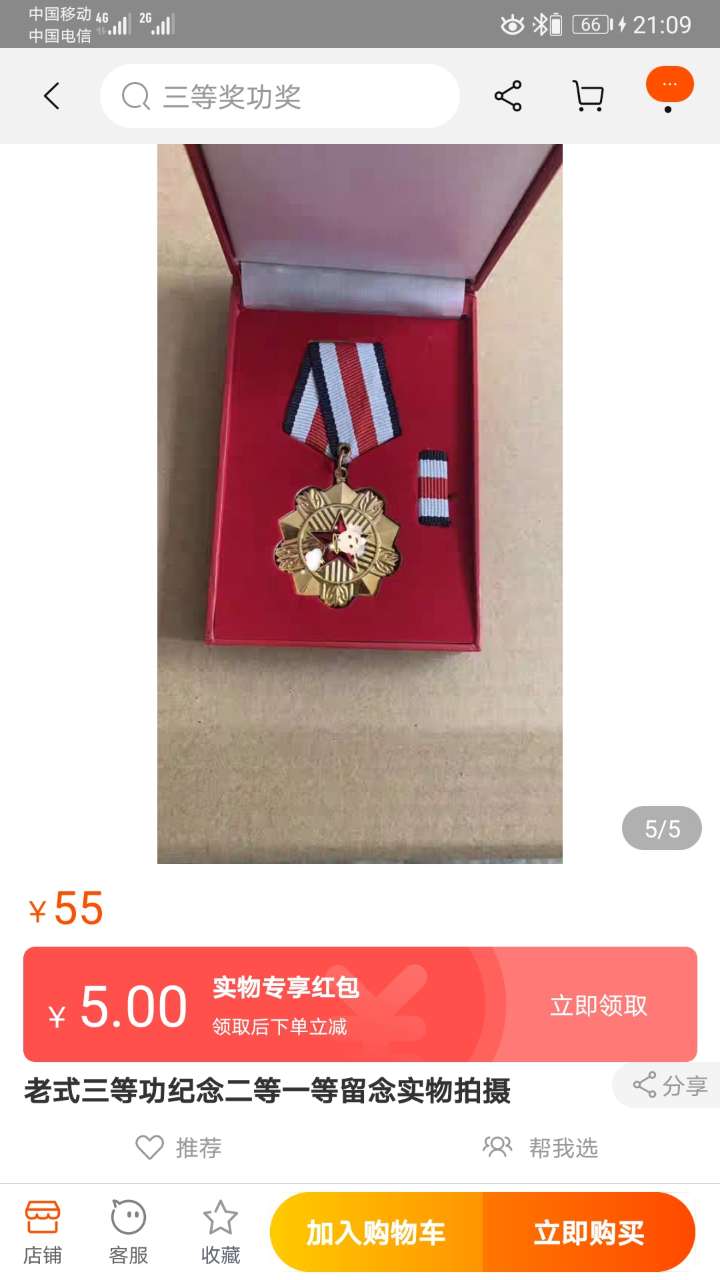The width and height of the screenshot is (720, 1280).
Task: Open 帮我选 help me choose
Action: click(541, 1148)
